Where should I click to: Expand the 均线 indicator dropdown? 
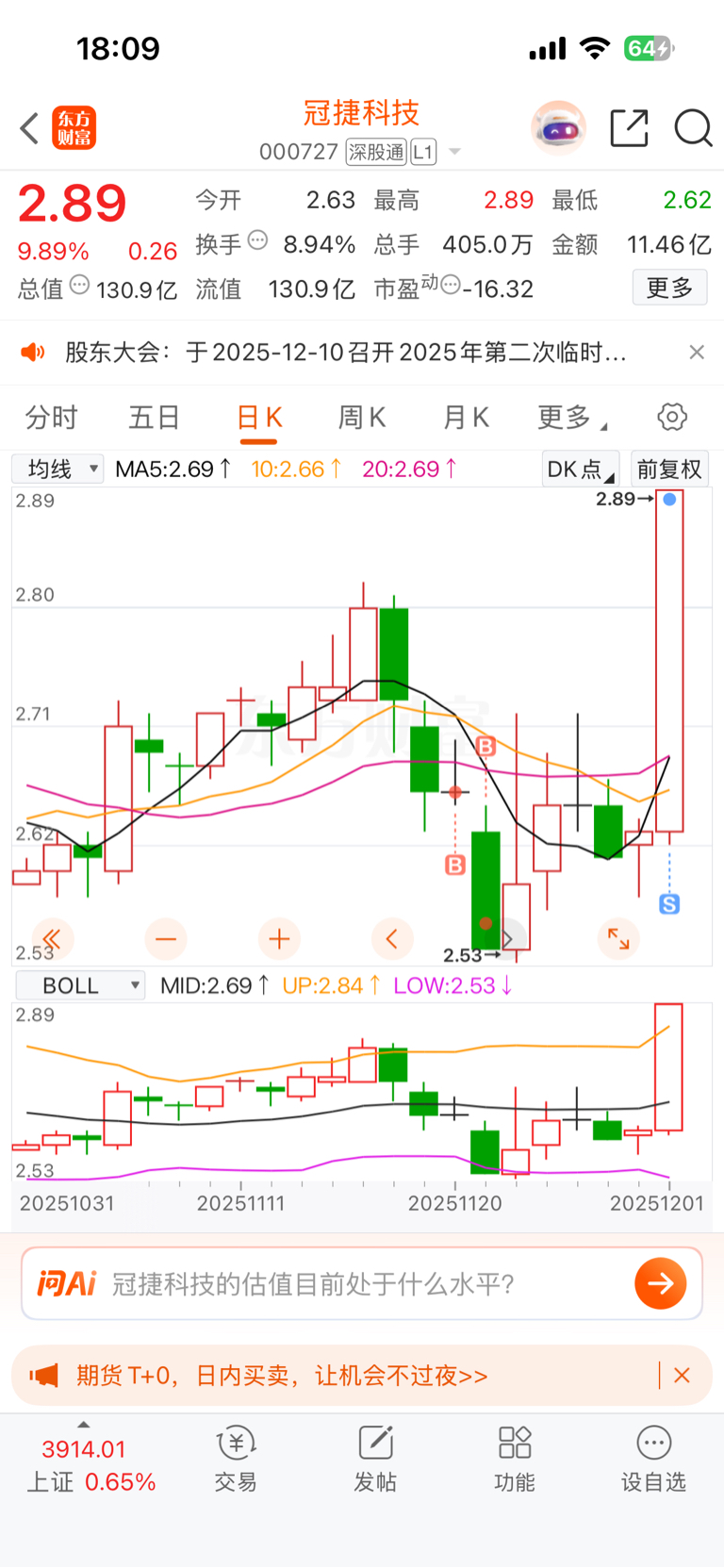(58, 469)
